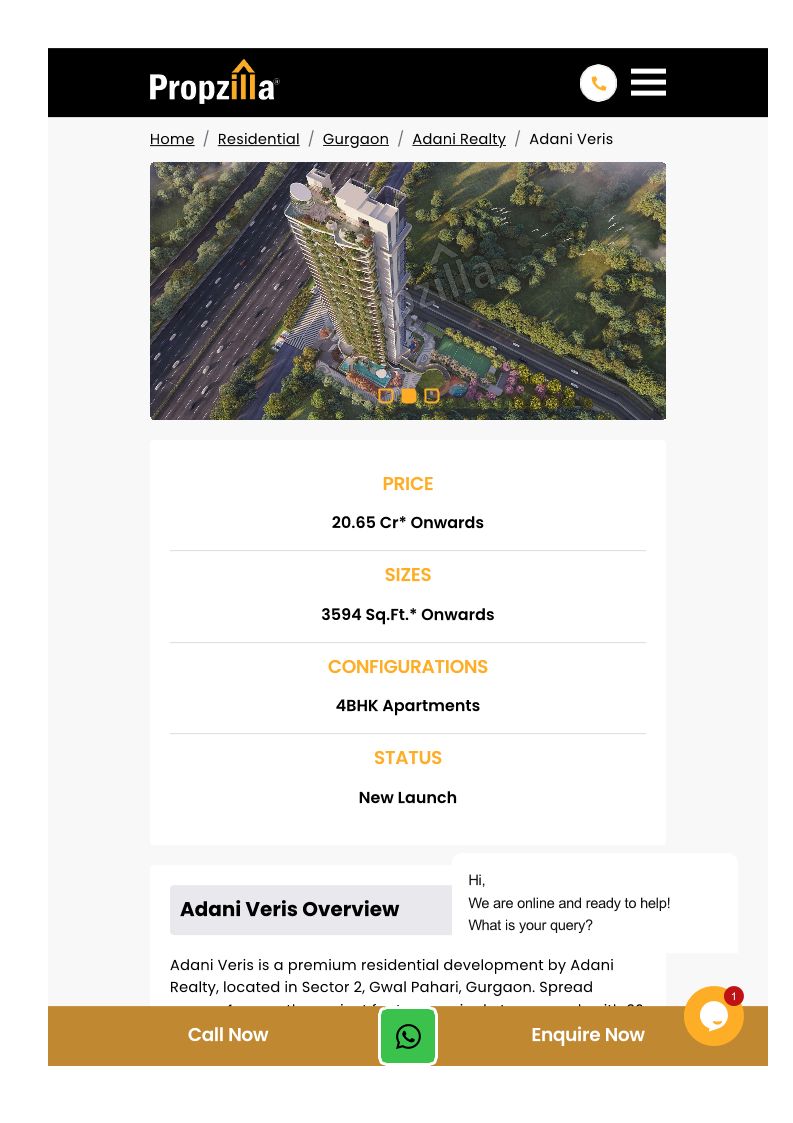
Task: Select the first carousel indicator dot
Action: point(386,396)
